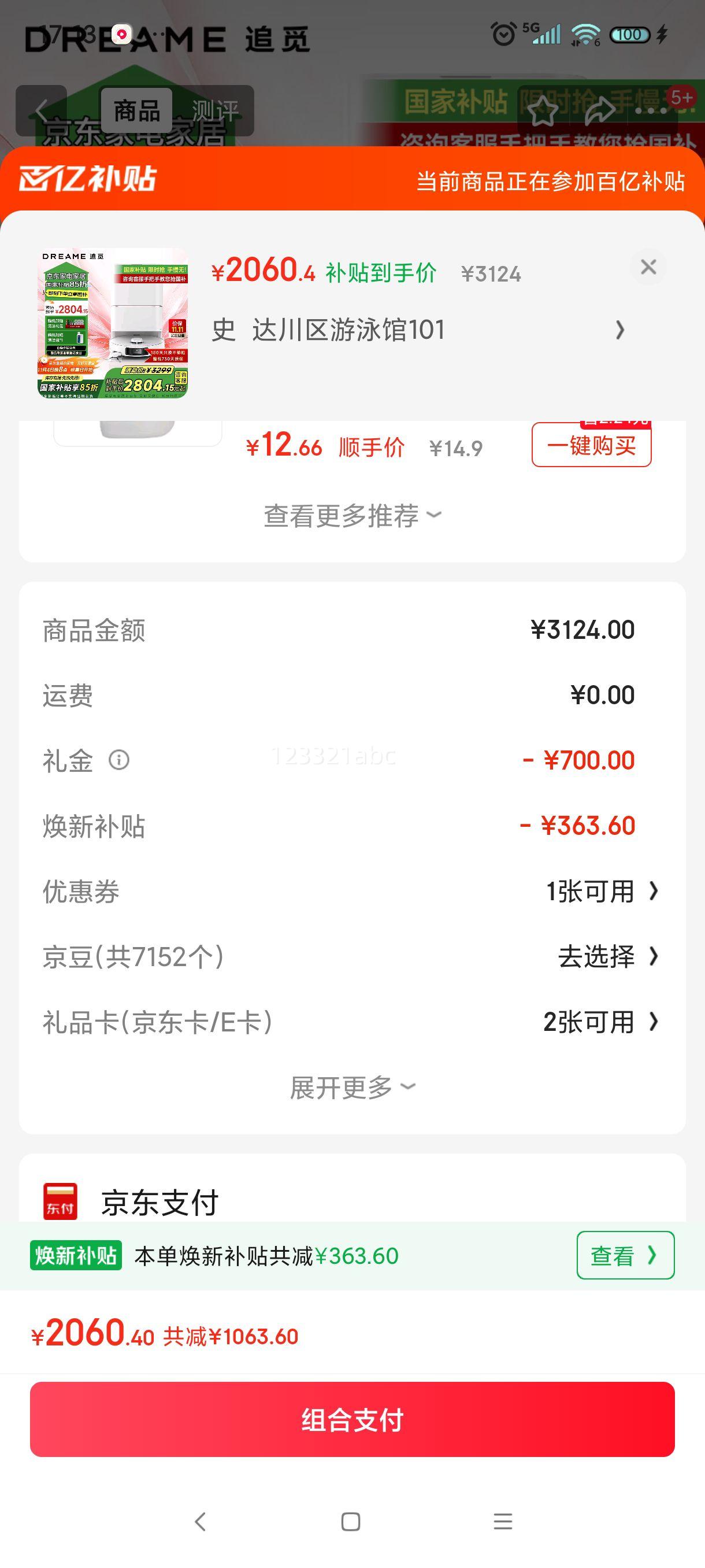Viewport: 705px width, 1568px height.
Task: Open the favorite star icon
Action: 543,110
